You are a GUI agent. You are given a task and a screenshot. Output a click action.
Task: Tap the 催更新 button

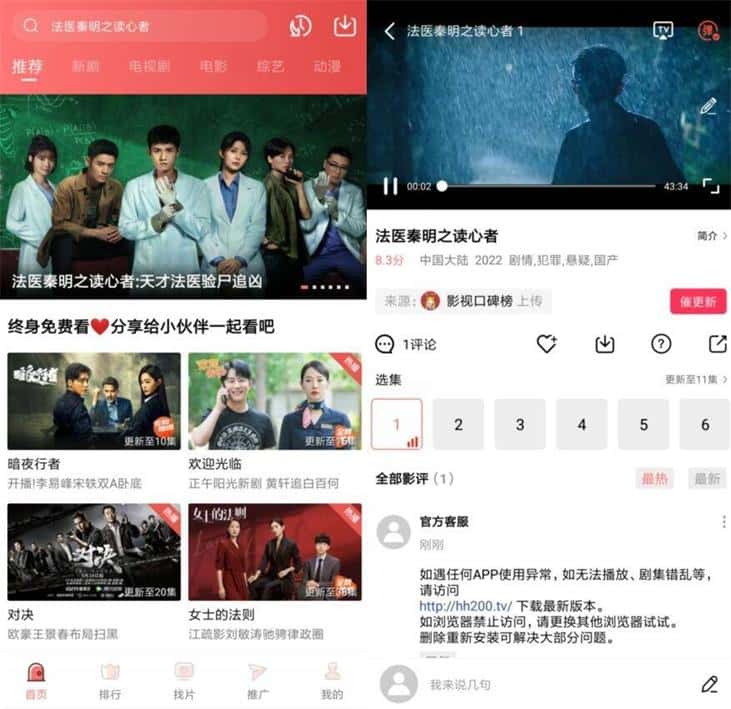(x=697, y=302)
